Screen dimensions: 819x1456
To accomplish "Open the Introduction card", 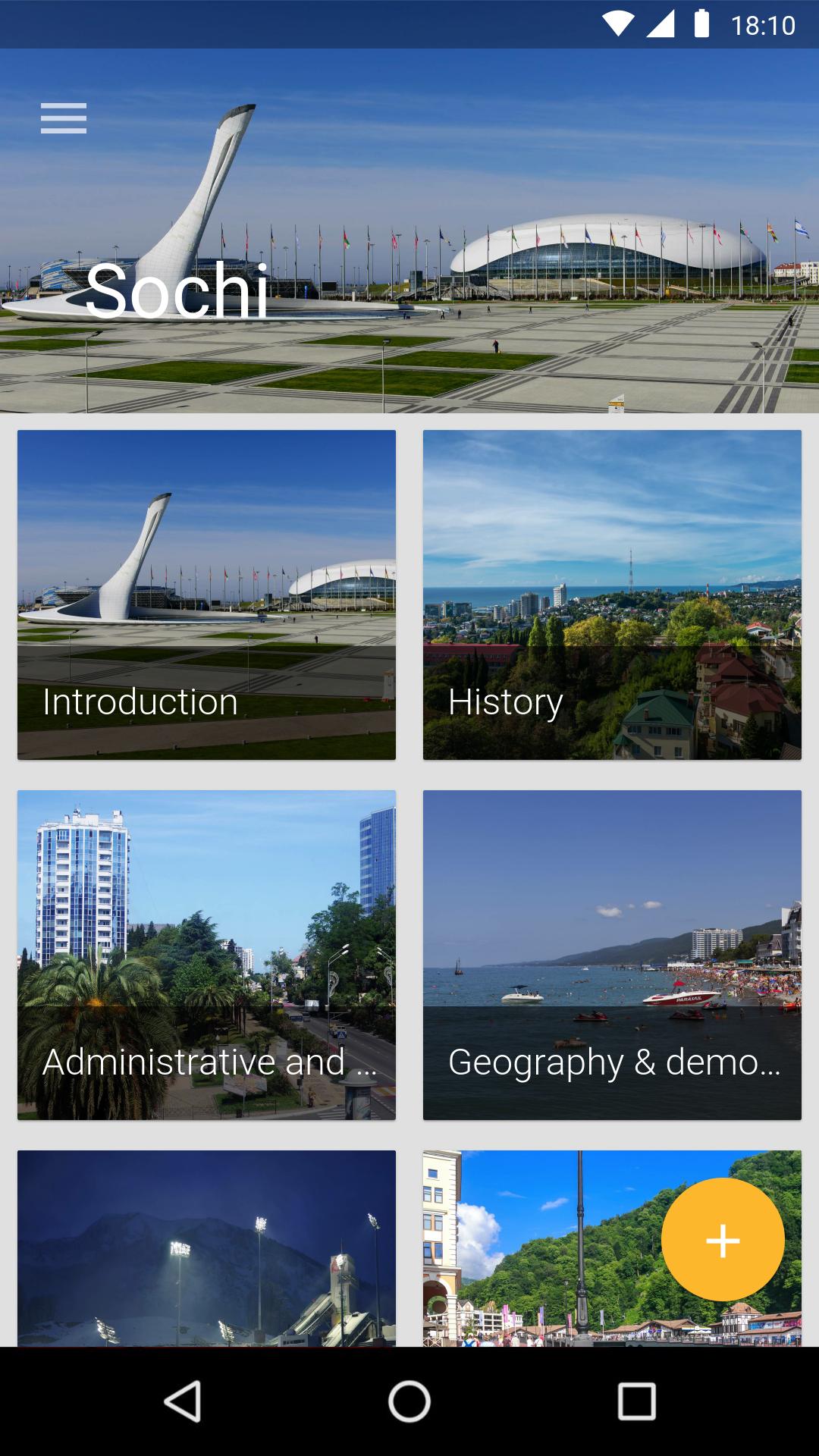I will click(206, 595).
